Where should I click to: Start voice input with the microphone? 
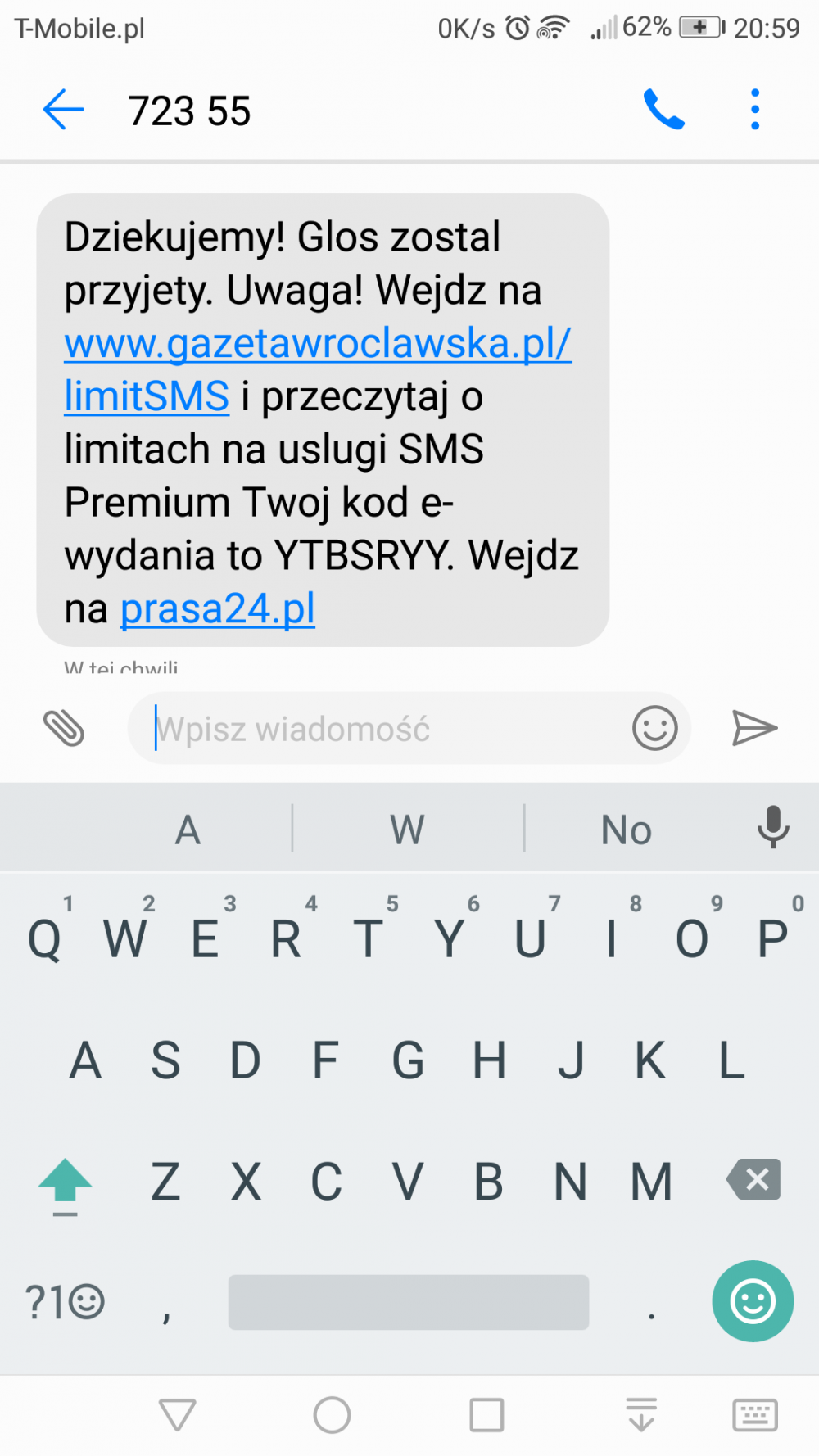coord(772,827)
